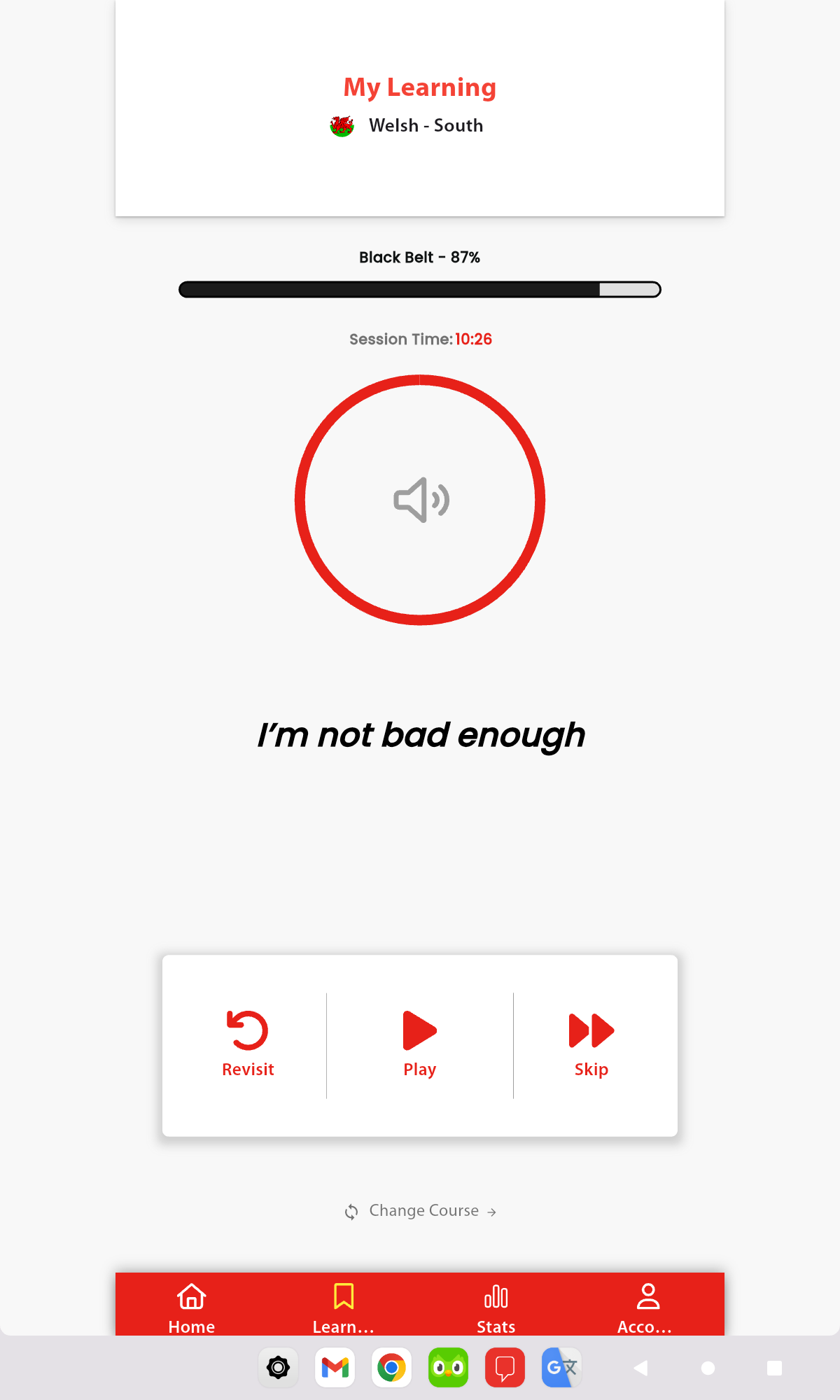Skip to the next phrase
Image resolution: width=840 pixels, height=1400 pixels.
591,1043
